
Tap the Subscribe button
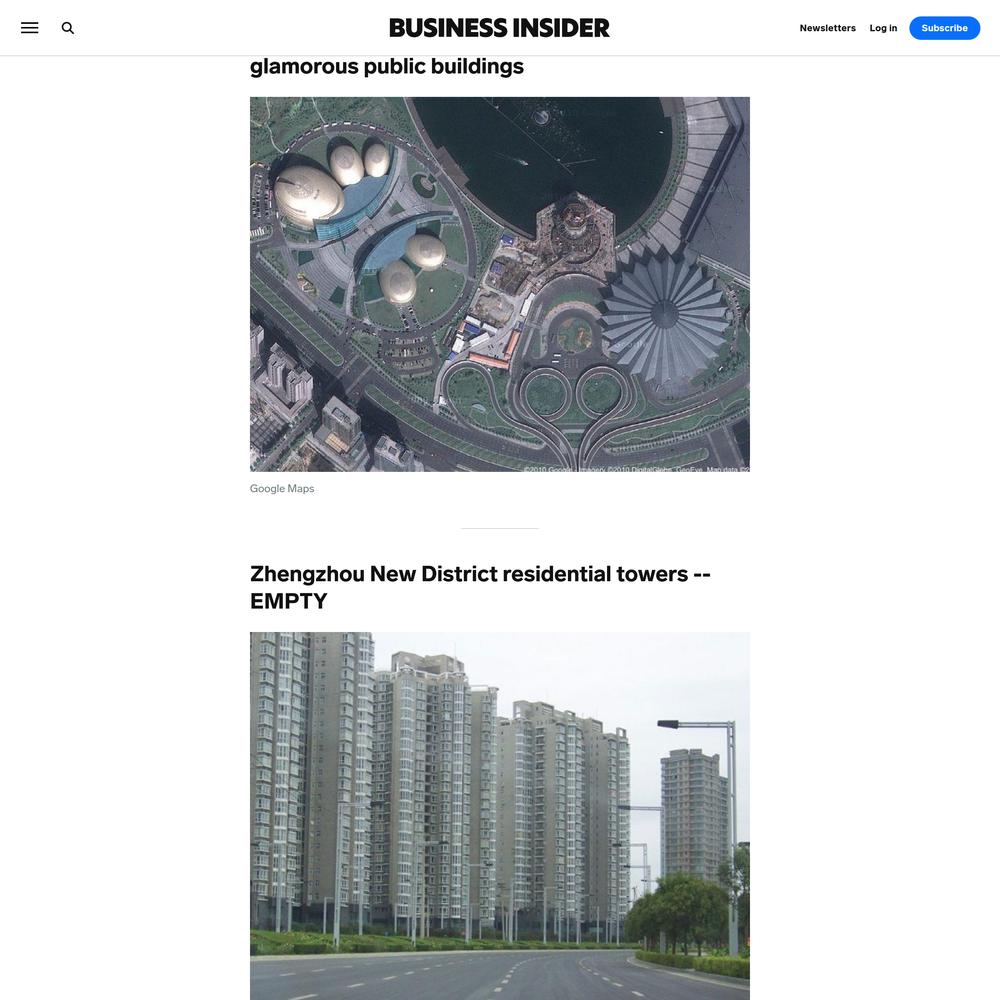pyautogui.click(x=944, y=28)
